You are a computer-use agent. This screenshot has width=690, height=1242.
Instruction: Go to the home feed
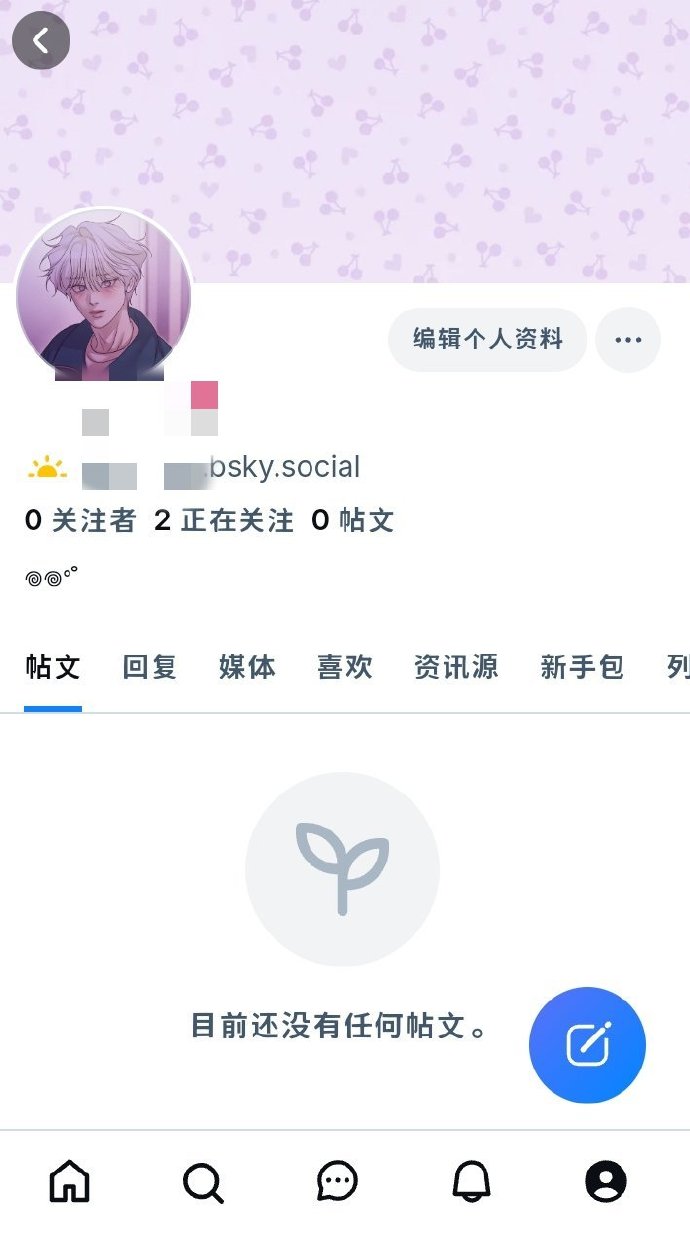click(69, 1182)
